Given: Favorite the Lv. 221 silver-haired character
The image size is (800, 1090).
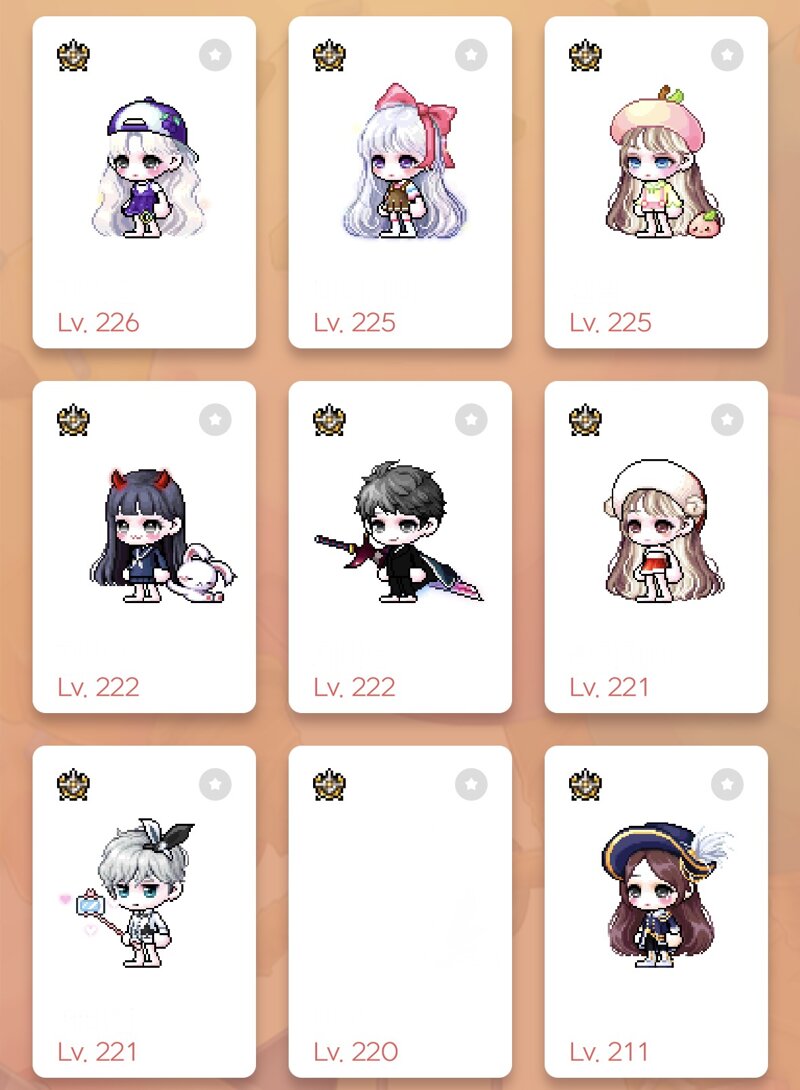Looking at the screenshot, I should click(x=215, y=784).
